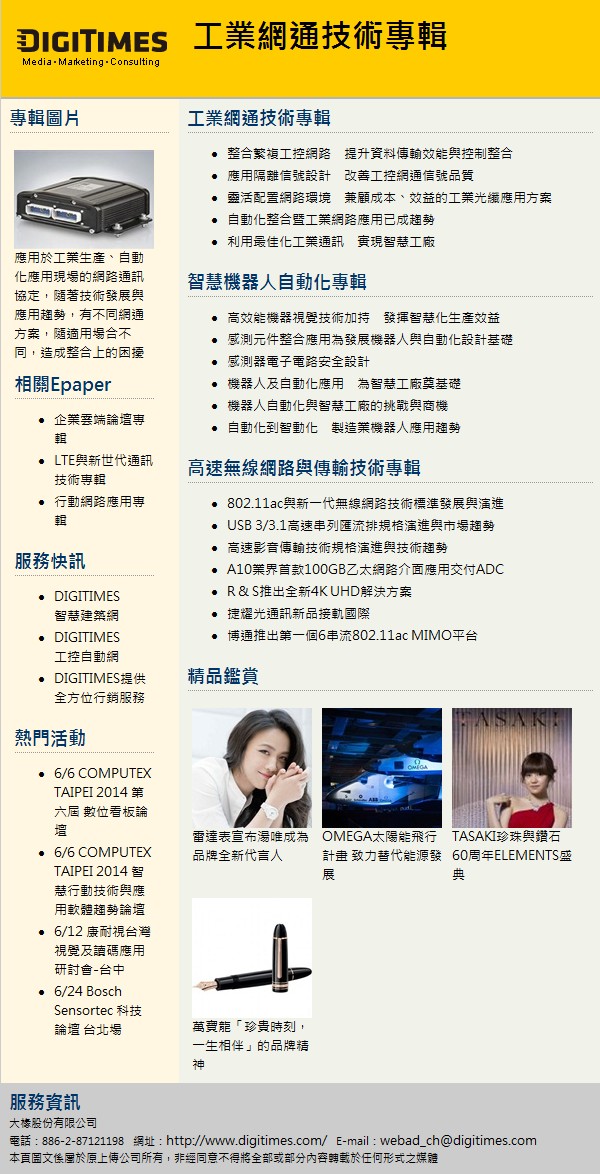Open the 企業雲端論壇專輯 epaper
The width and height of the screenshot is (600, 1174).
pos(99,429)
